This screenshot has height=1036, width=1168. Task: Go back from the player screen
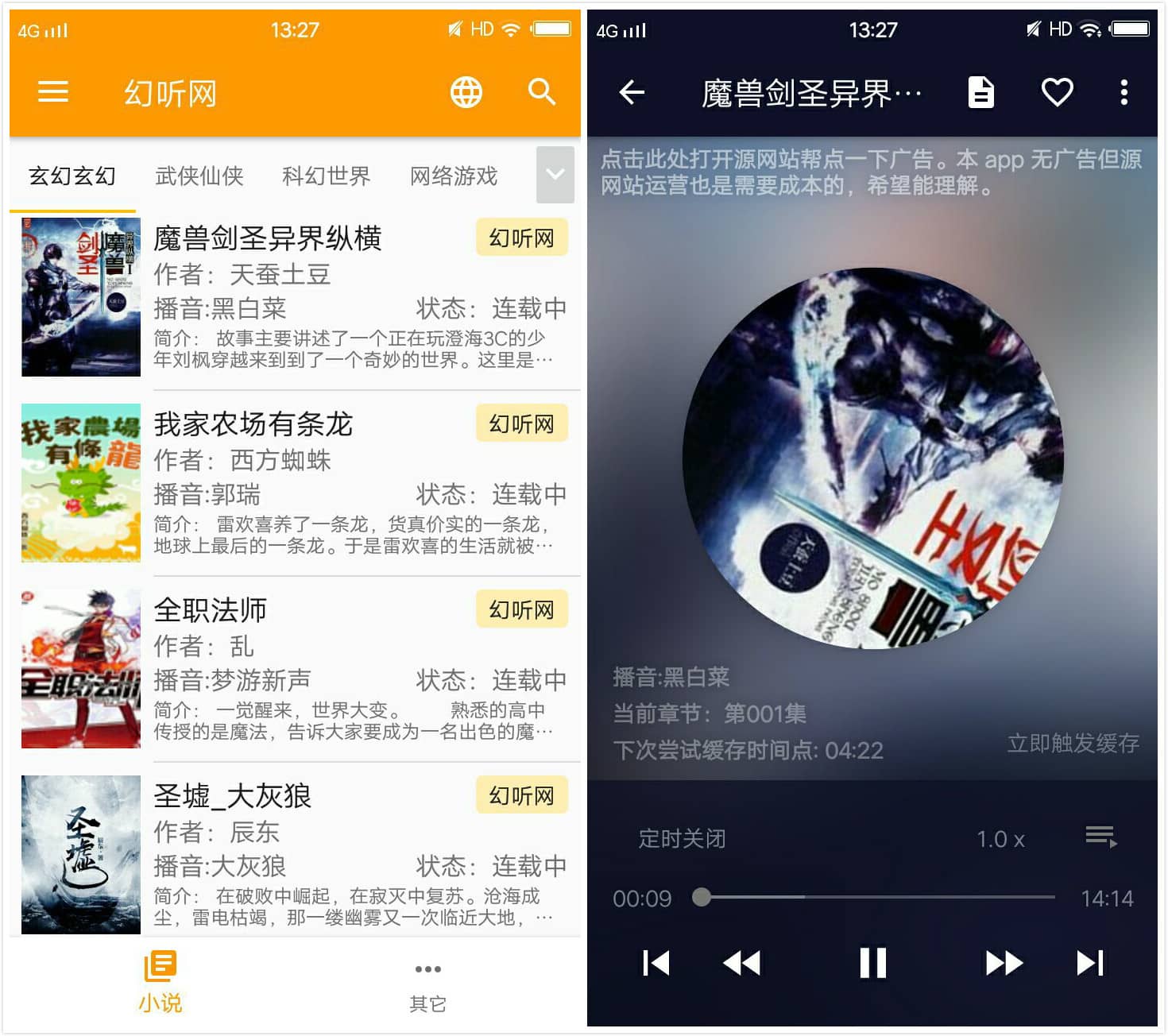click(x=632, y=93)
